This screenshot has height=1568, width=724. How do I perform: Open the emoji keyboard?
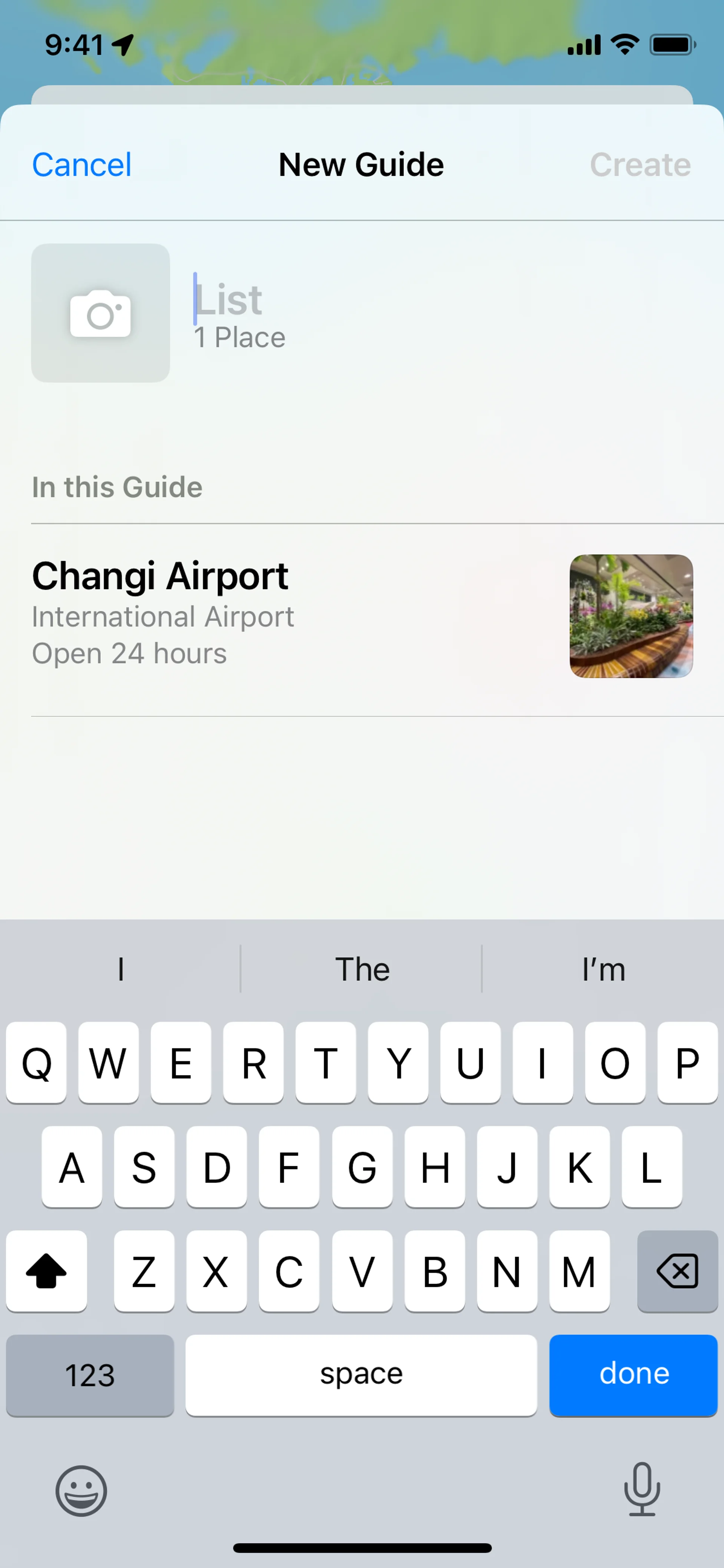(x=81, y=1491)
